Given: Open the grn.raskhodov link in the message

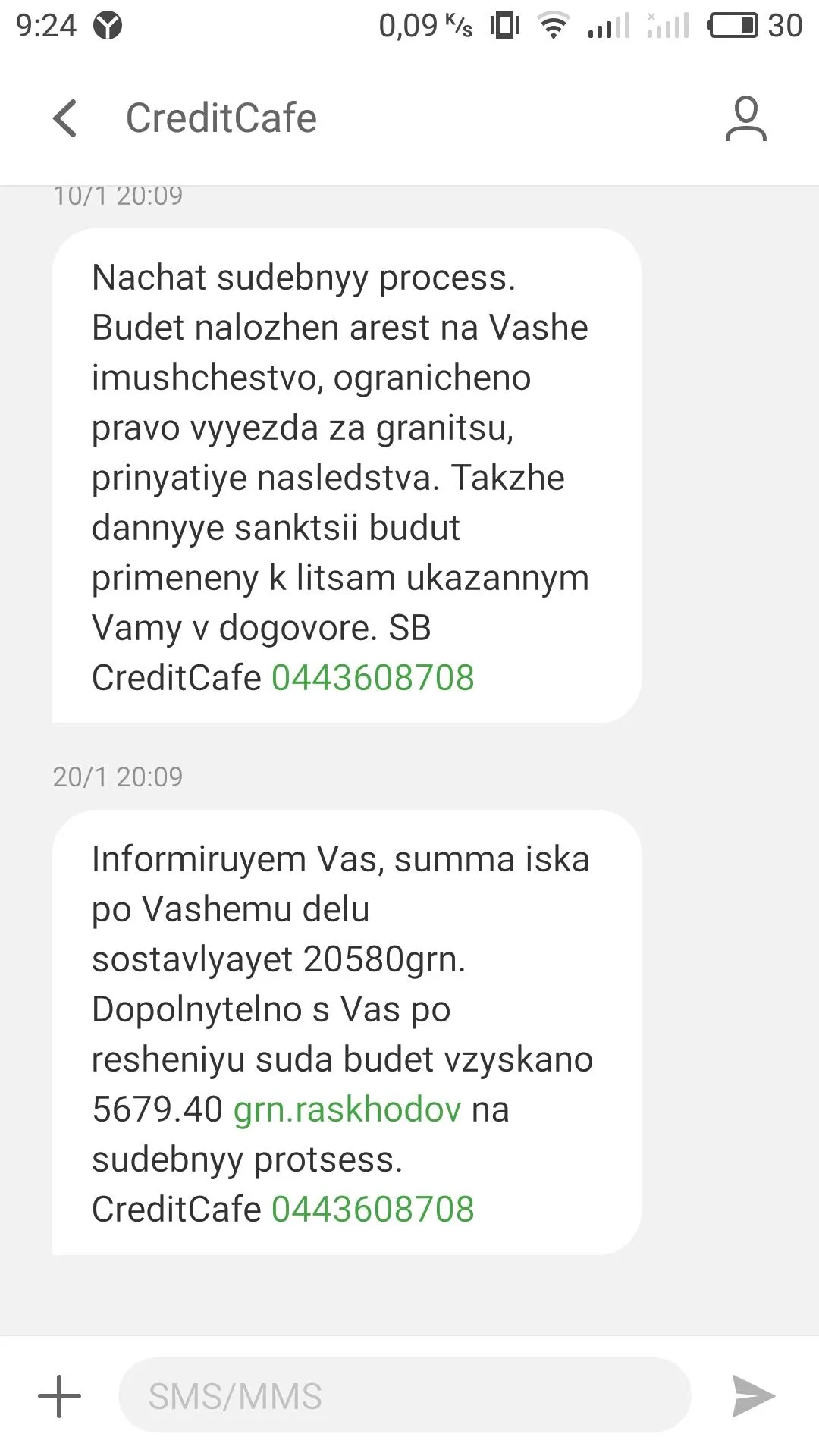Looking at the screenshot, I should 347,1109.
